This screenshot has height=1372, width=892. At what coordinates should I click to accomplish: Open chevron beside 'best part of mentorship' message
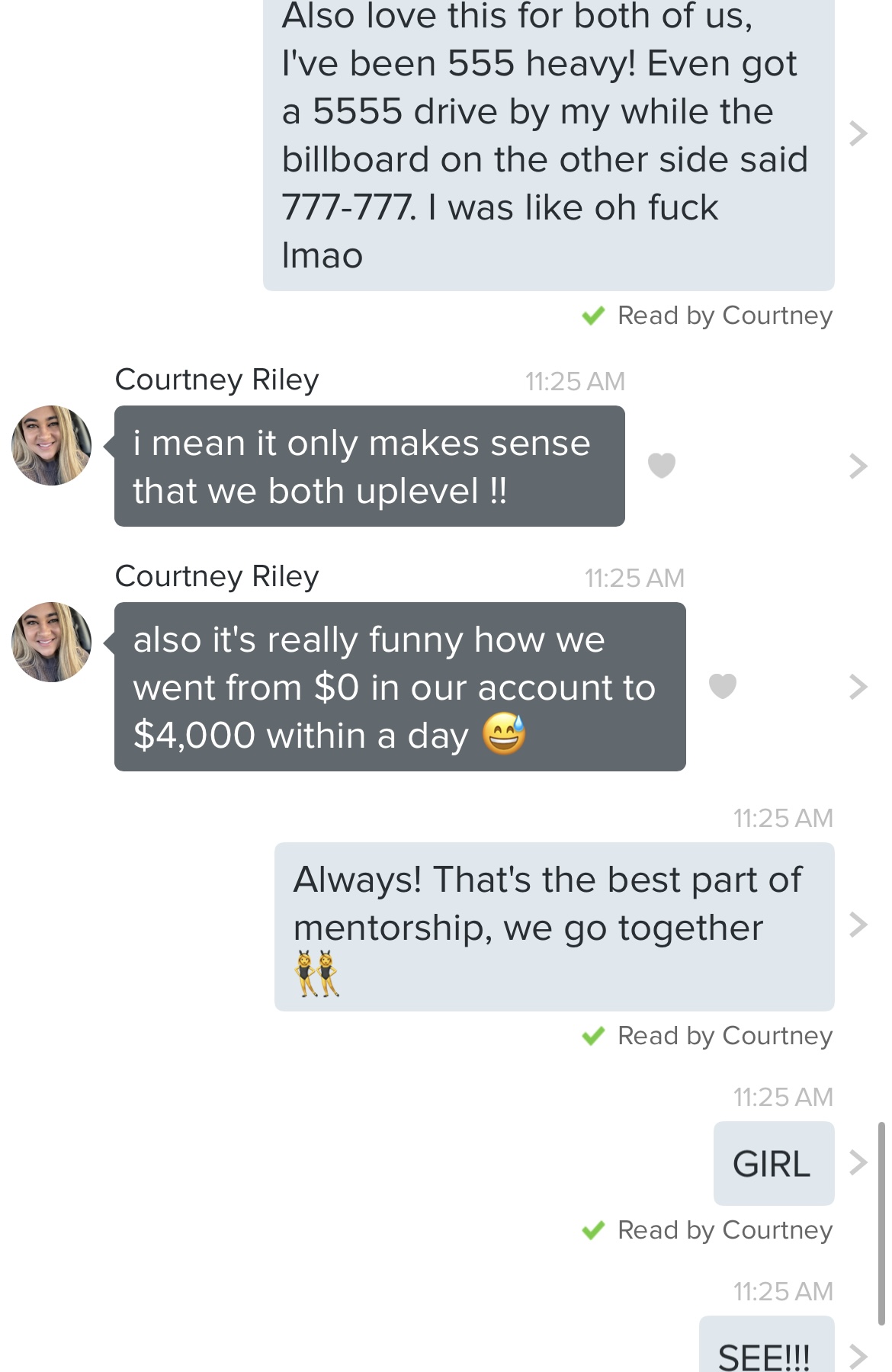[858, 925]
